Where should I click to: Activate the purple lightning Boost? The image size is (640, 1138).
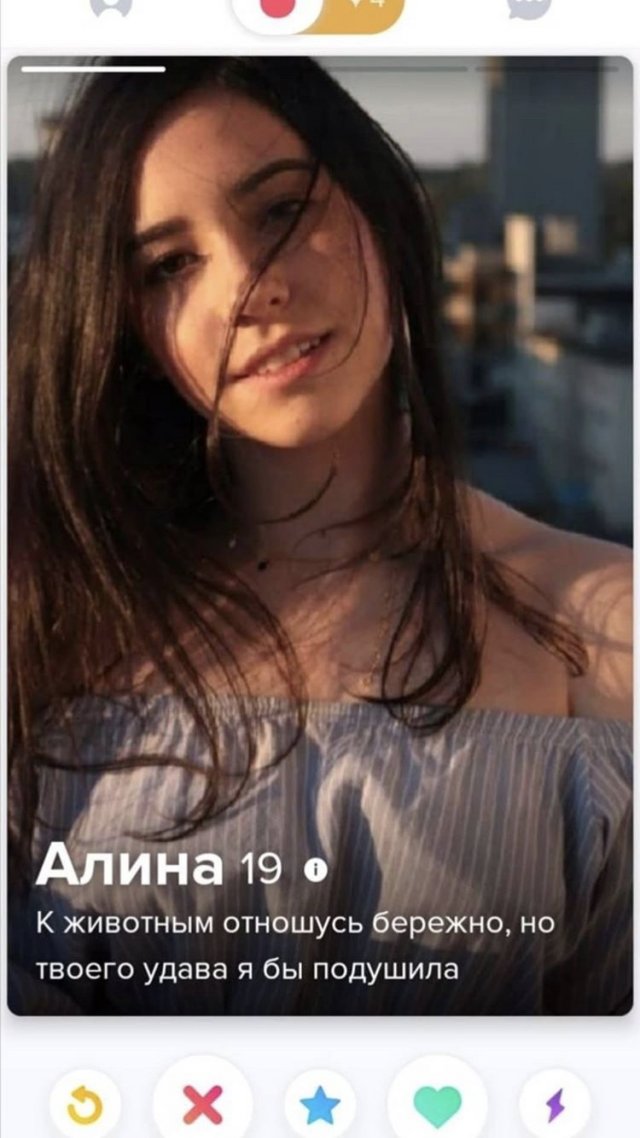[555, 1105]
